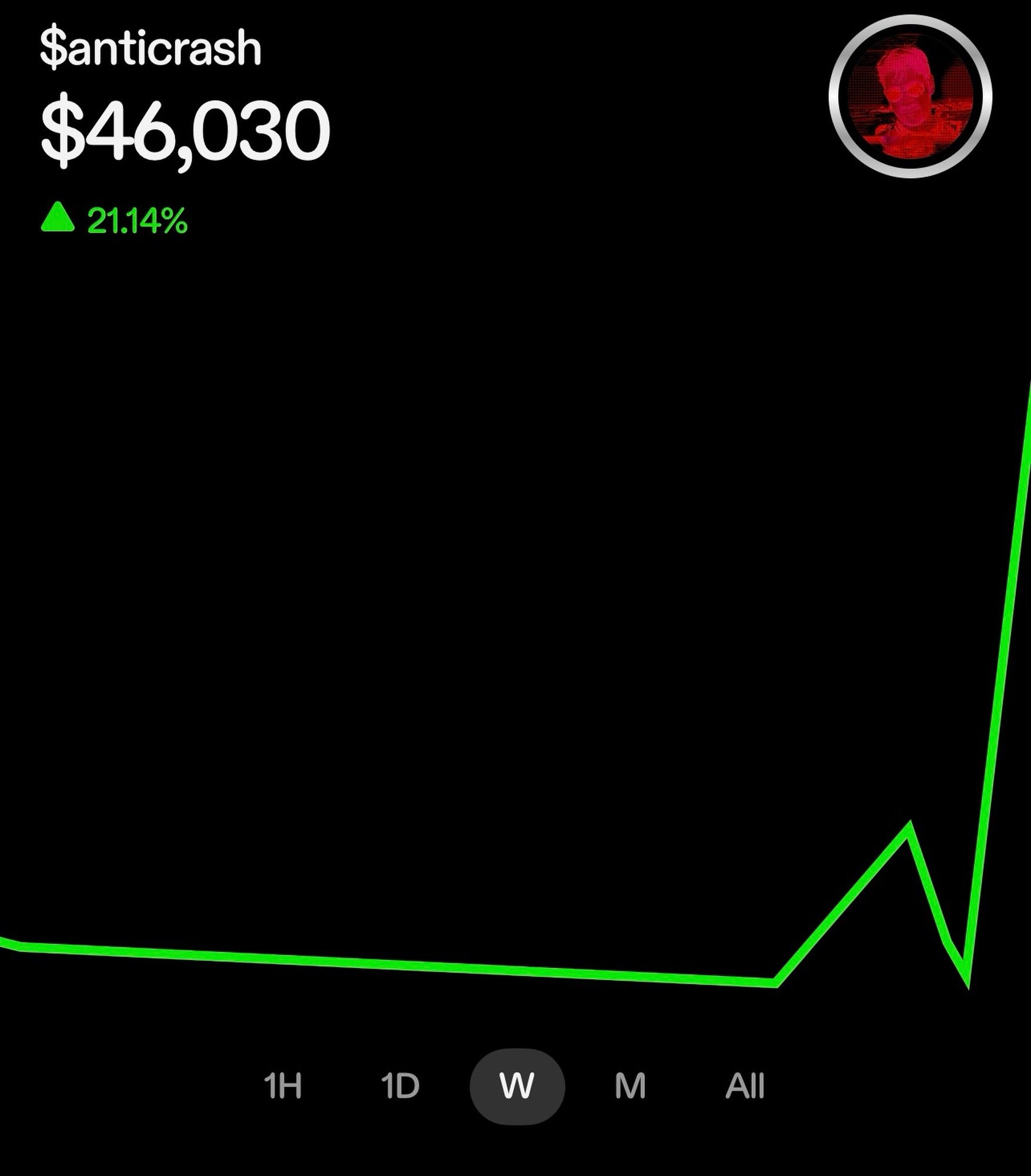Open the $anticrash profile avatar

point(910,96)
